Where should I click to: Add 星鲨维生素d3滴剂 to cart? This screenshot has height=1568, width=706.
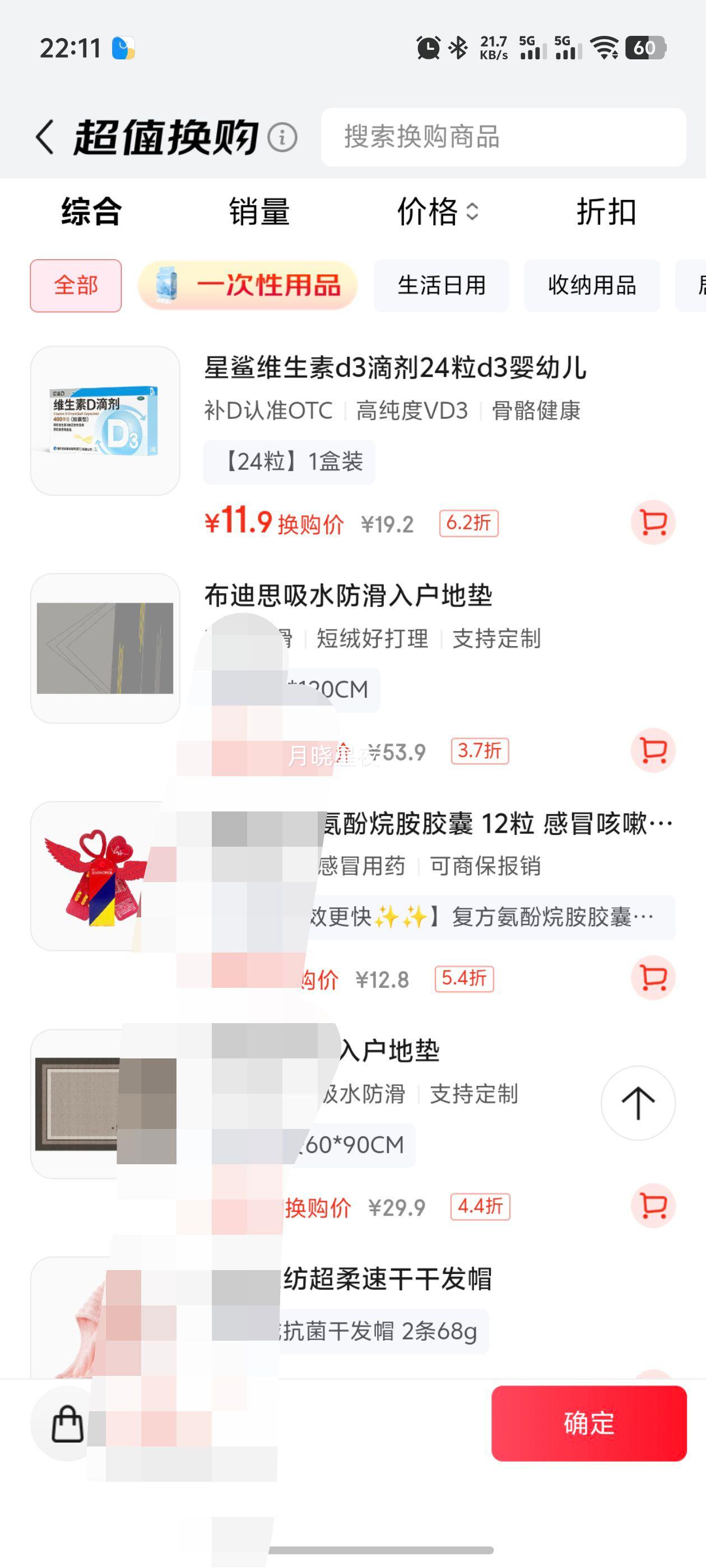point(653,522)
